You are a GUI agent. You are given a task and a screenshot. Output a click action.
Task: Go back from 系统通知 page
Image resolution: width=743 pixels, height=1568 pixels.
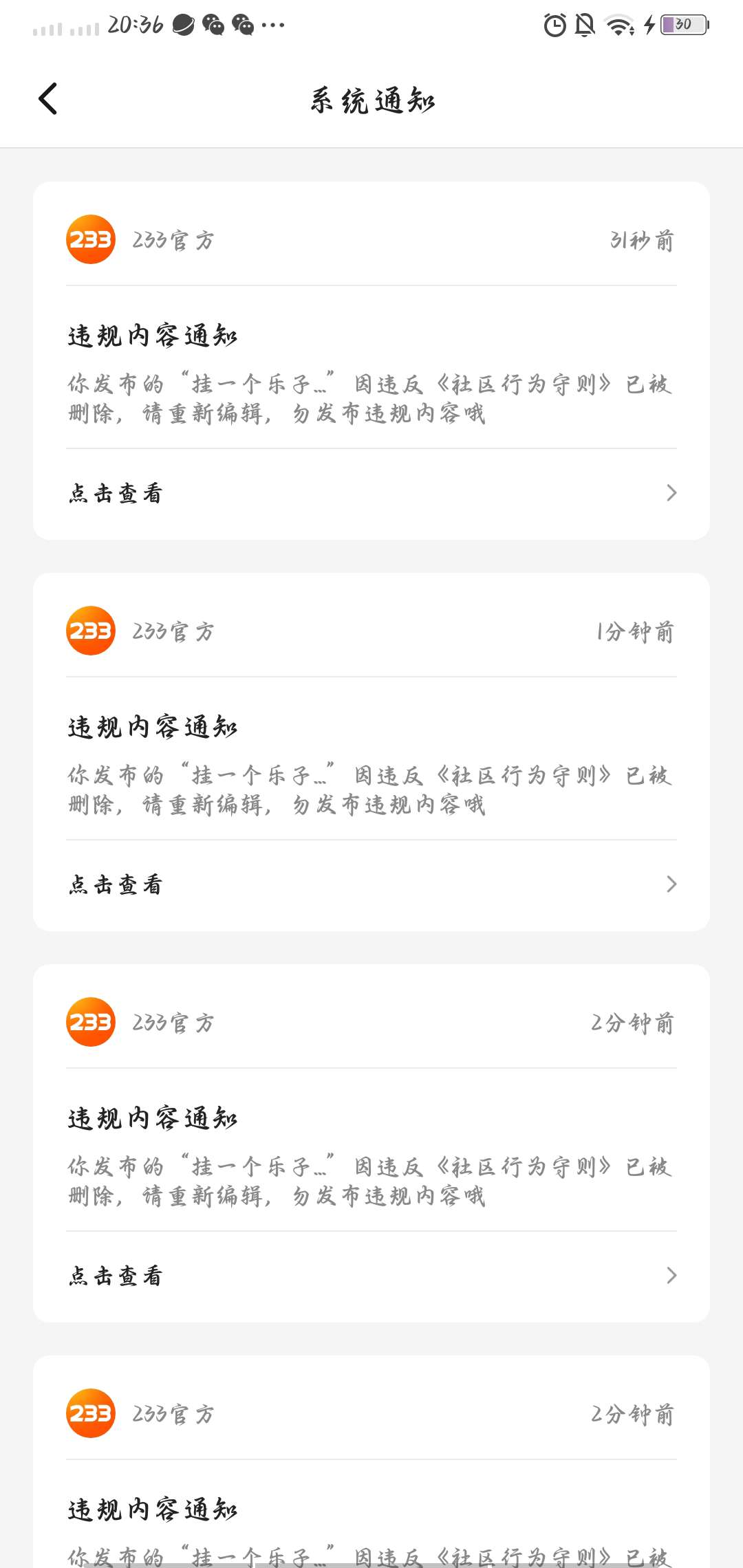(x=47, y=99)
